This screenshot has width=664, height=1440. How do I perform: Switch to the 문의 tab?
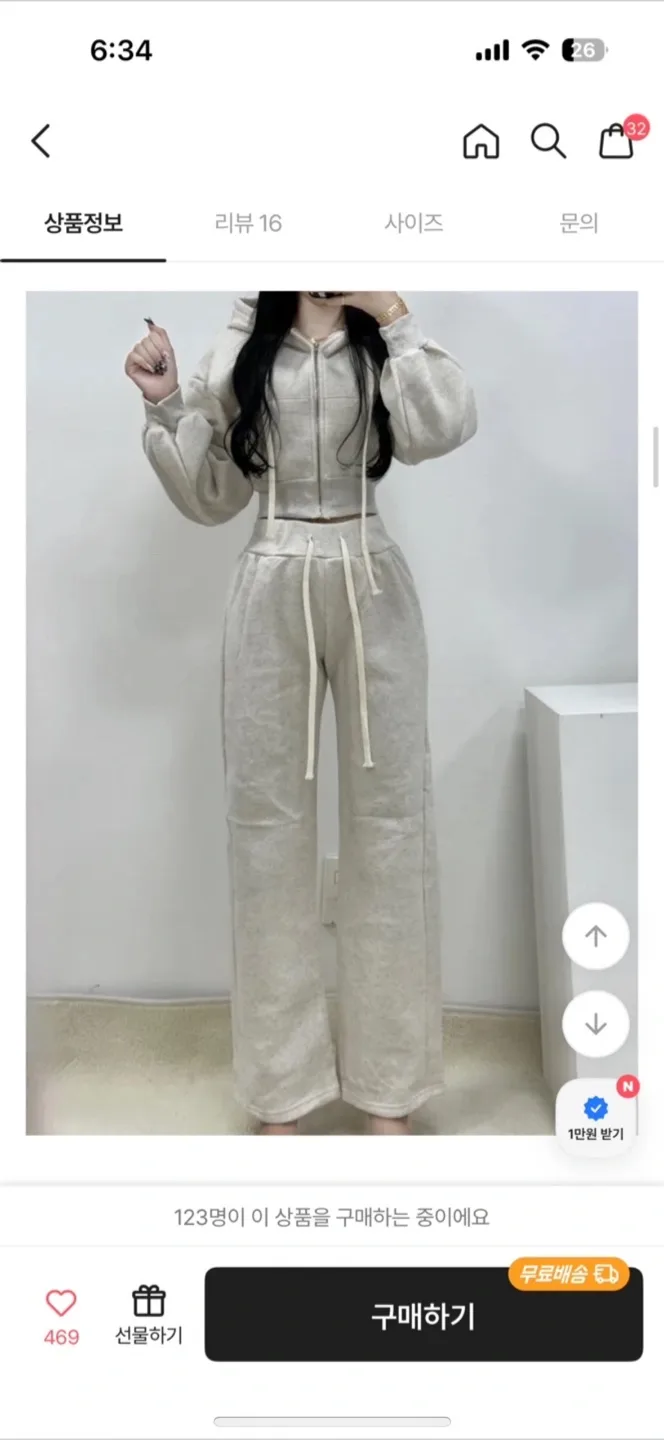coord(578,224)
